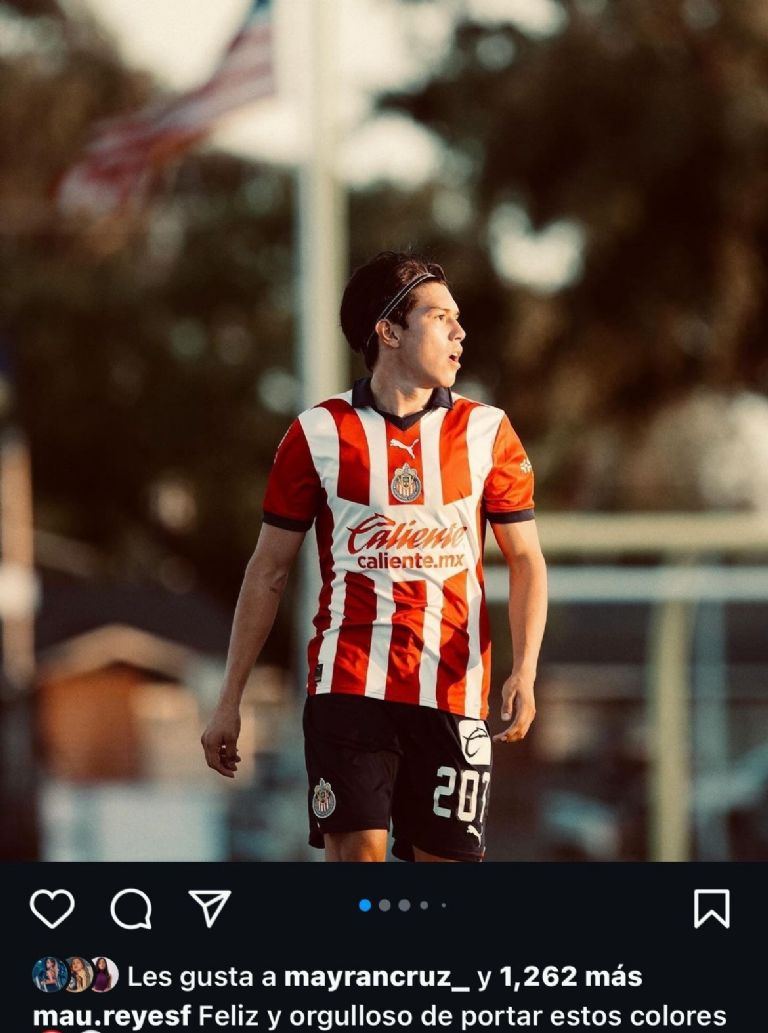Open mau.reyesf's profile from the caption
768x1033 pixels.
(111, 1017)
